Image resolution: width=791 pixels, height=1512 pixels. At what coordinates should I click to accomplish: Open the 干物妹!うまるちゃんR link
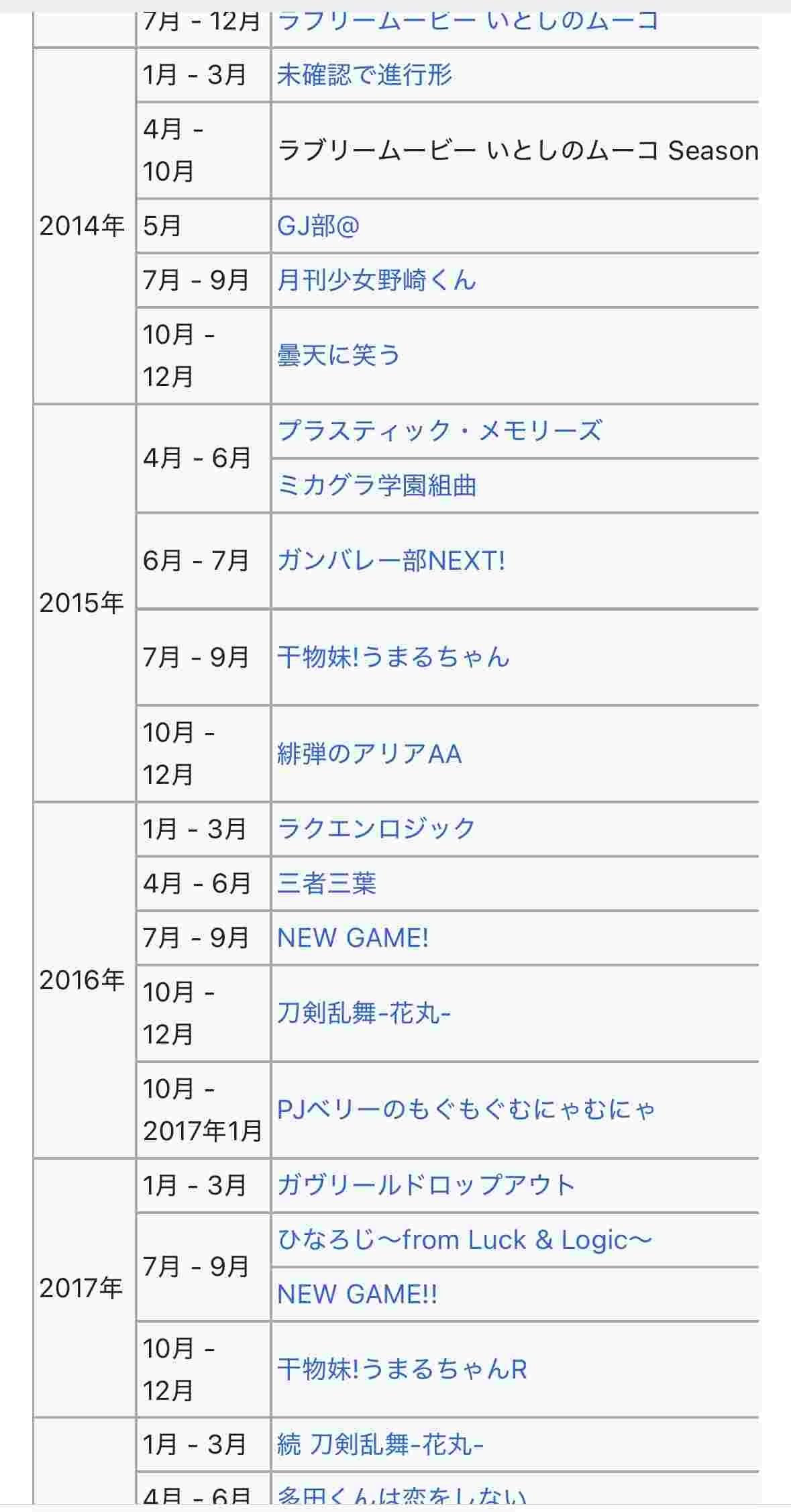pyautogui.click(x=402, y=1369)
